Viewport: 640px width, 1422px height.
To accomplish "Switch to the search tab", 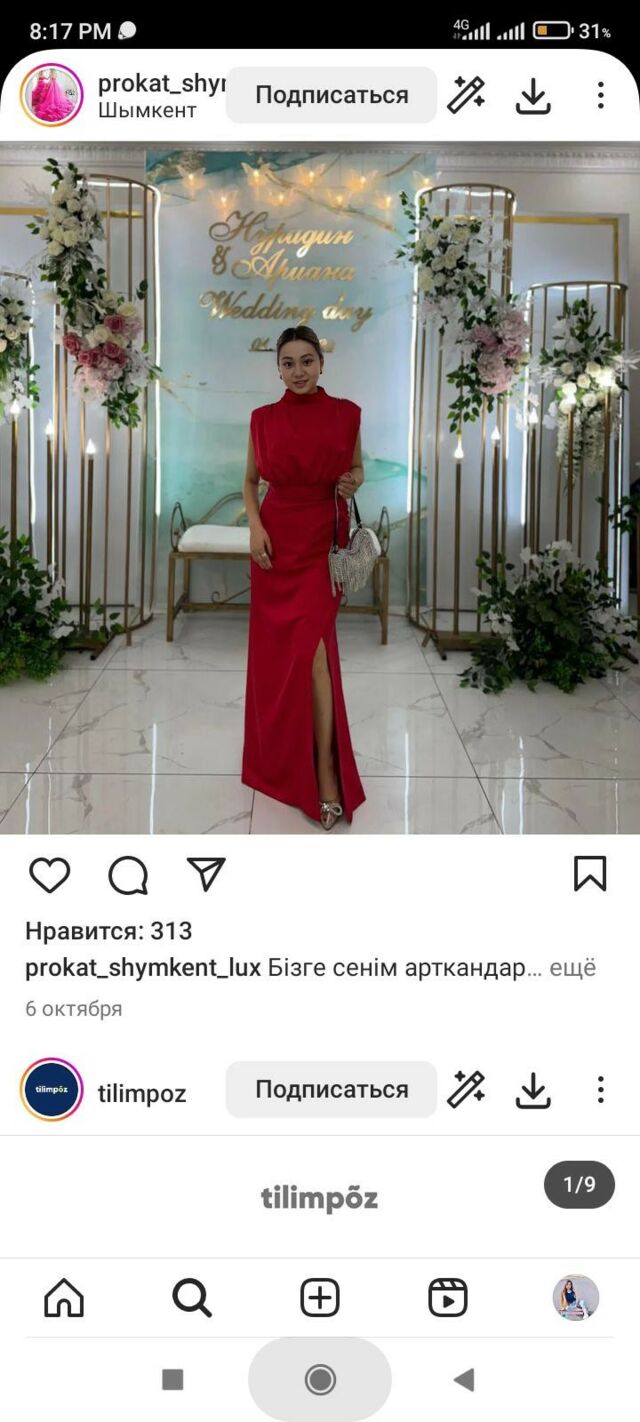I will click(192, 1298).
